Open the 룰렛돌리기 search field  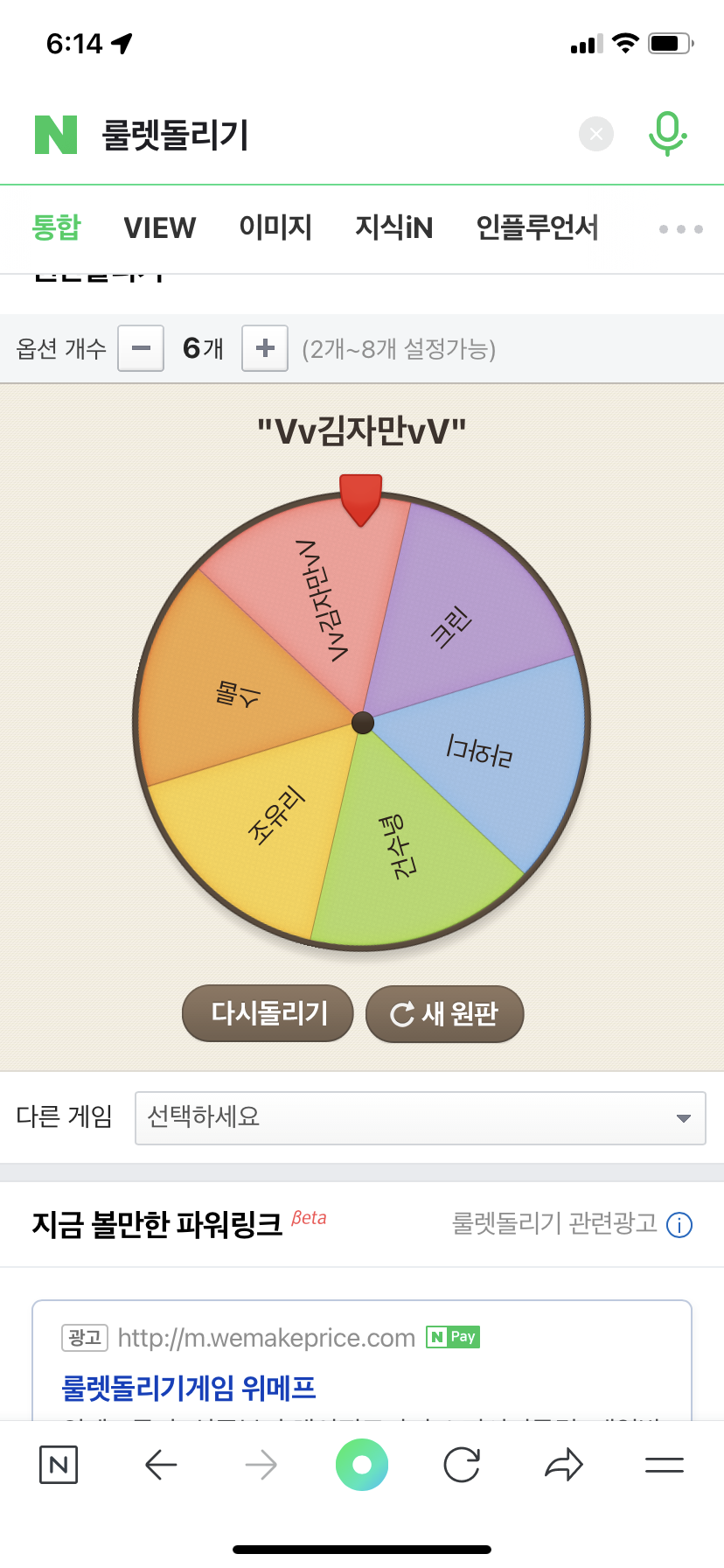click(x=332, y=135)
